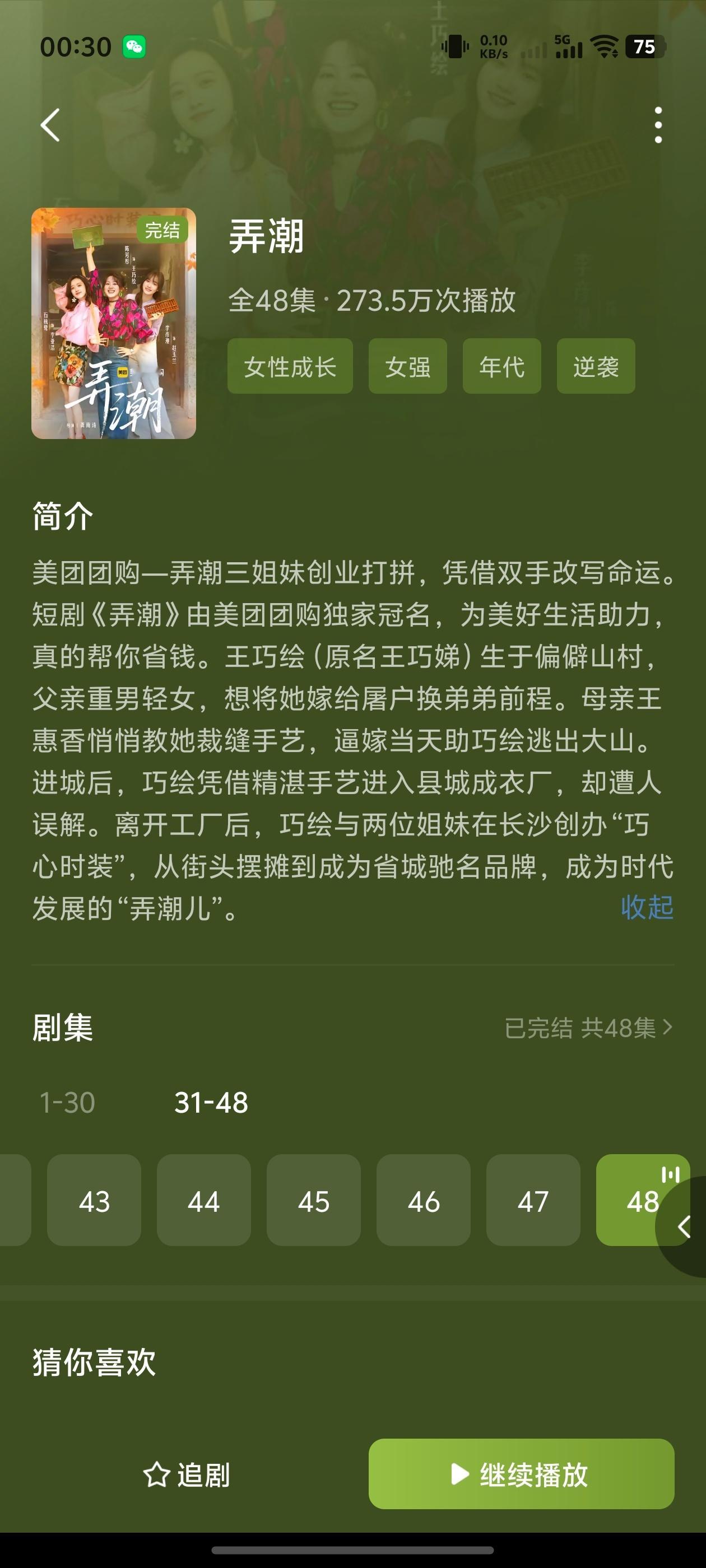Open the 年代 tag
This screenshot has height=1568, width=706.
tap(502, 366)
